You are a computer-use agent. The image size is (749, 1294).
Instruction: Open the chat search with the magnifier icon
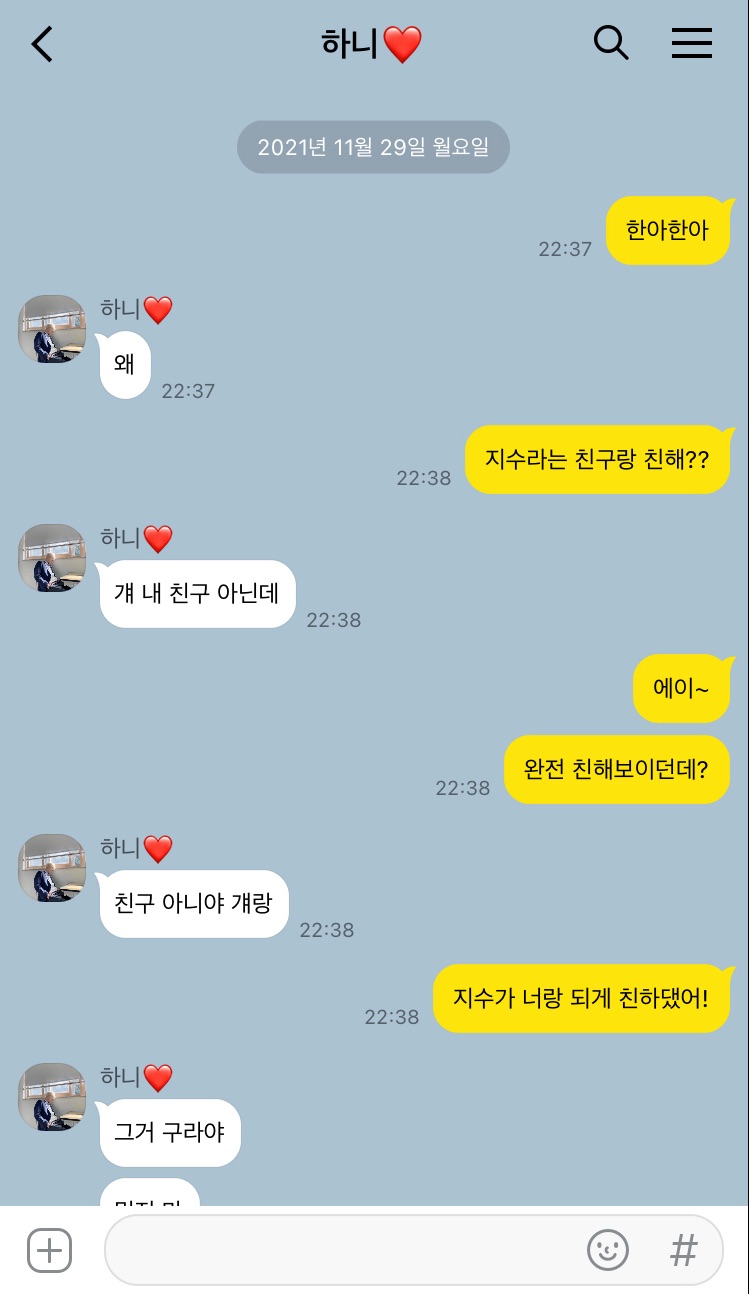[x=611, y=44]
